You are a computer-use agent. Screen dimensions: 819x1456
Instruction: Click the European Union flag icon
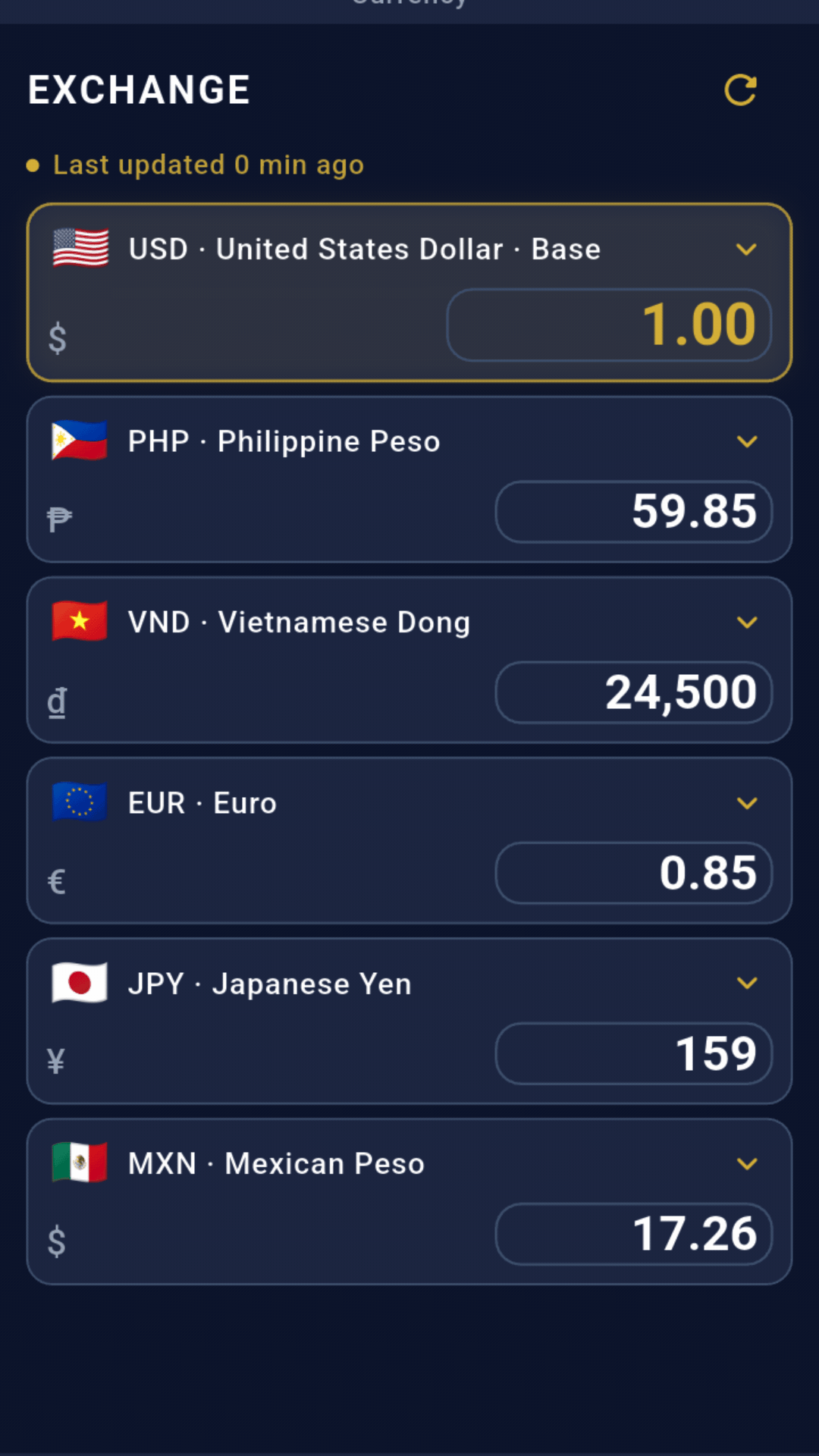pos(78,802)
